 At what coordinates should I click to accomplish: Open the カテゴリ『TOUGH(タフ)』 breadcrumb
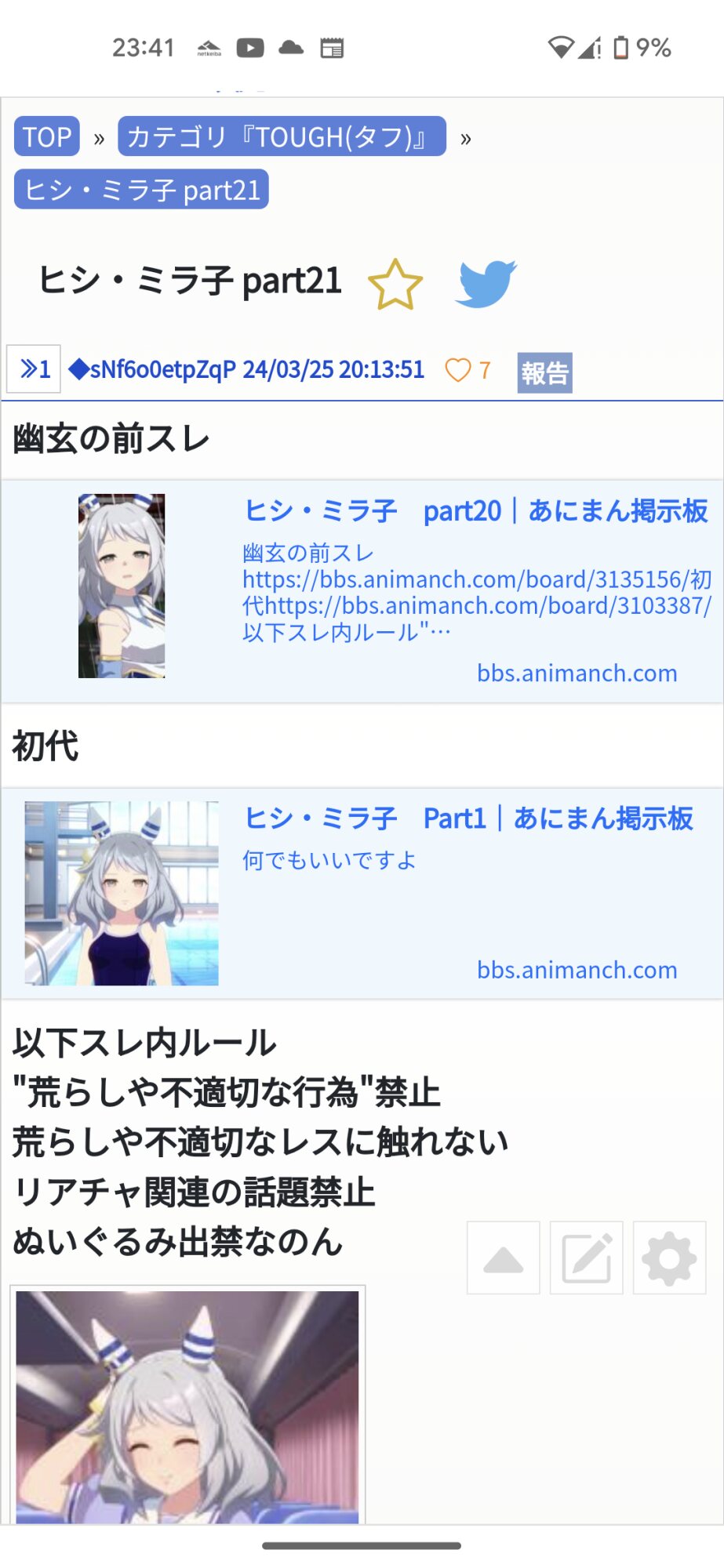pyautogui.click(x=282, y=137)
